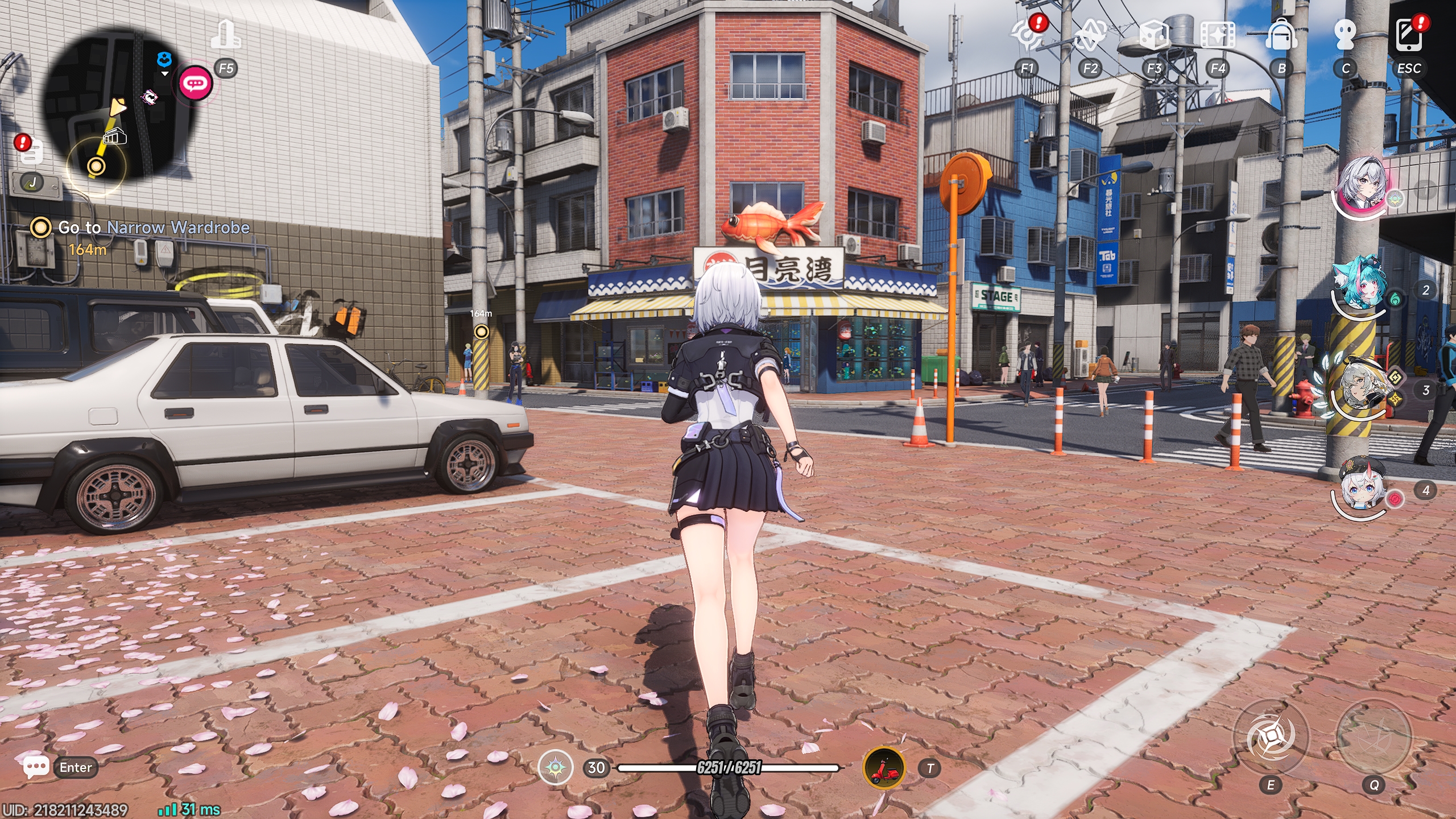The image size is (1456, 819).
Task: Open the character menu icon
Action: tap(1345, 34)
